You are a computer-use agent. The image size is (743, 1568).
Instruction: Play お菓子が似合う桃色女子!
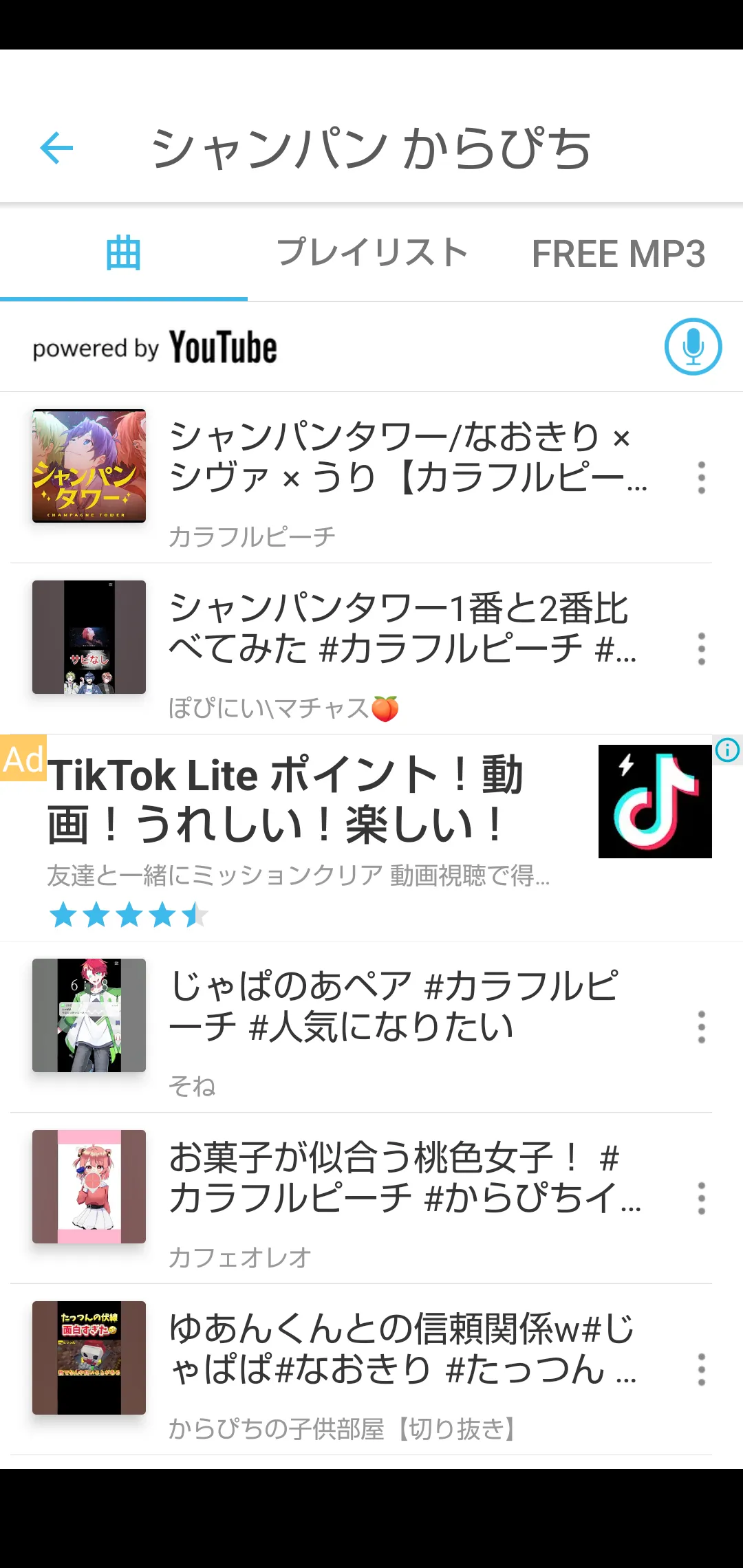[x=406, y=1178]
